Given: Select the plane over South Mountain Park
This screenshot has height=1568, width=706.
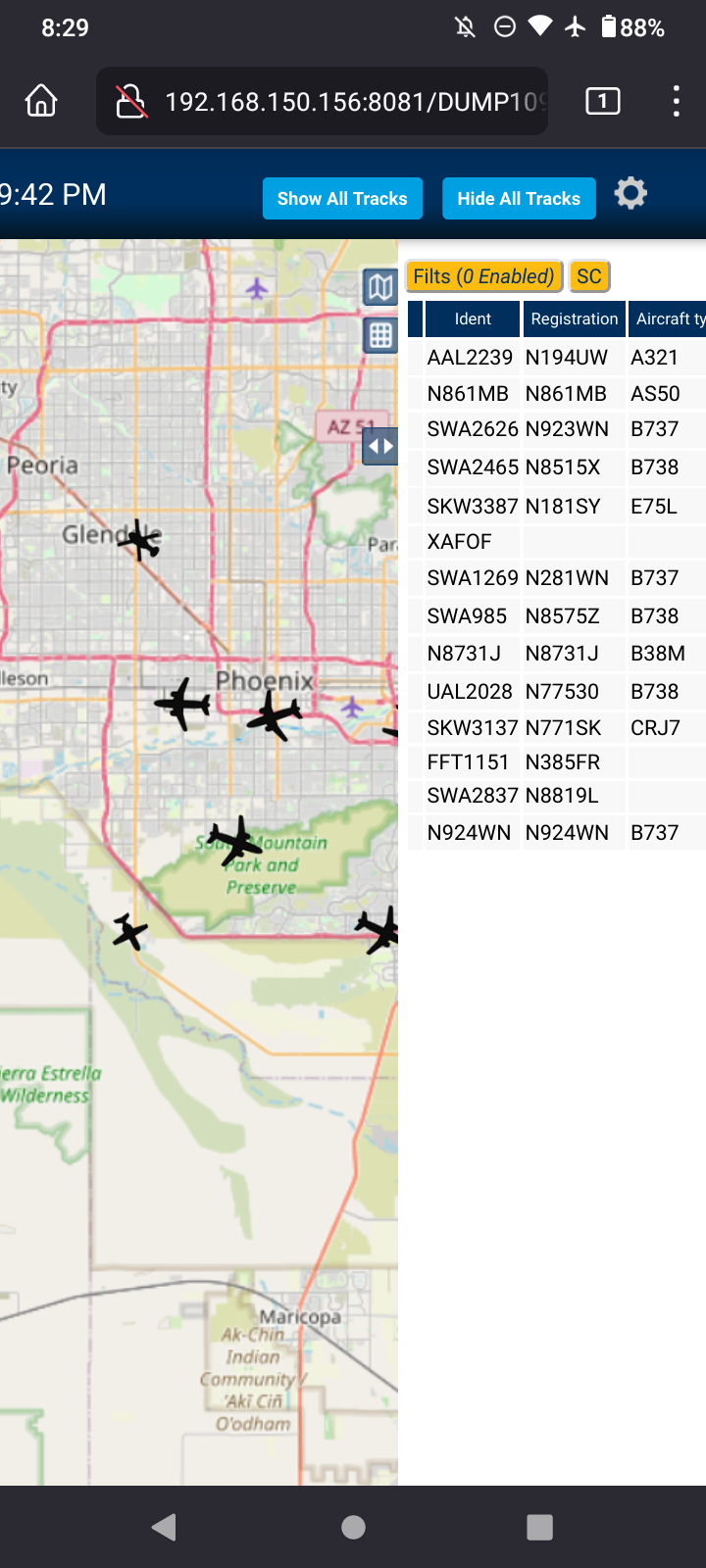Looking at the screenshot, I should coord(234,842).
